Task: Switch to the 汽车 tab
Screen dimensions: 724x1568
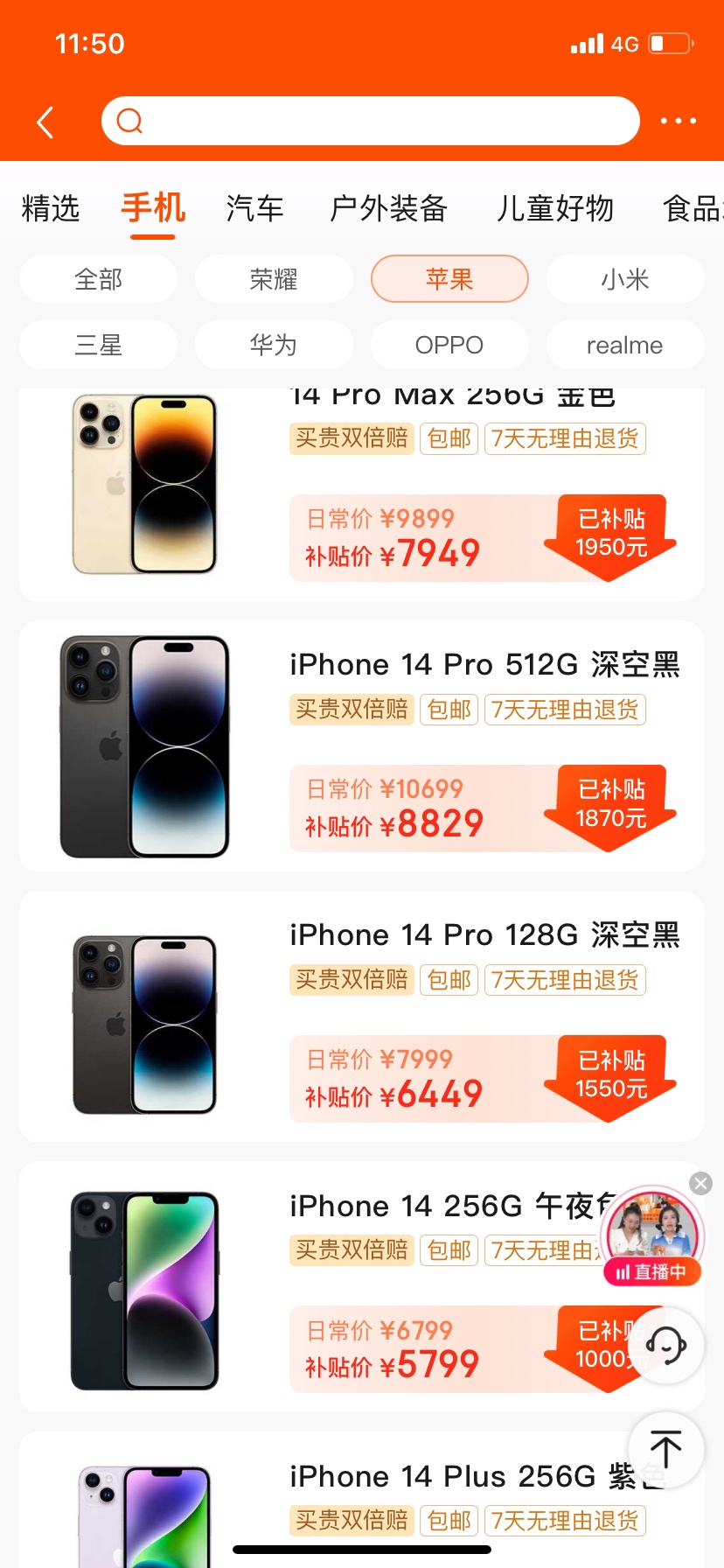Action: coord(254,208)
